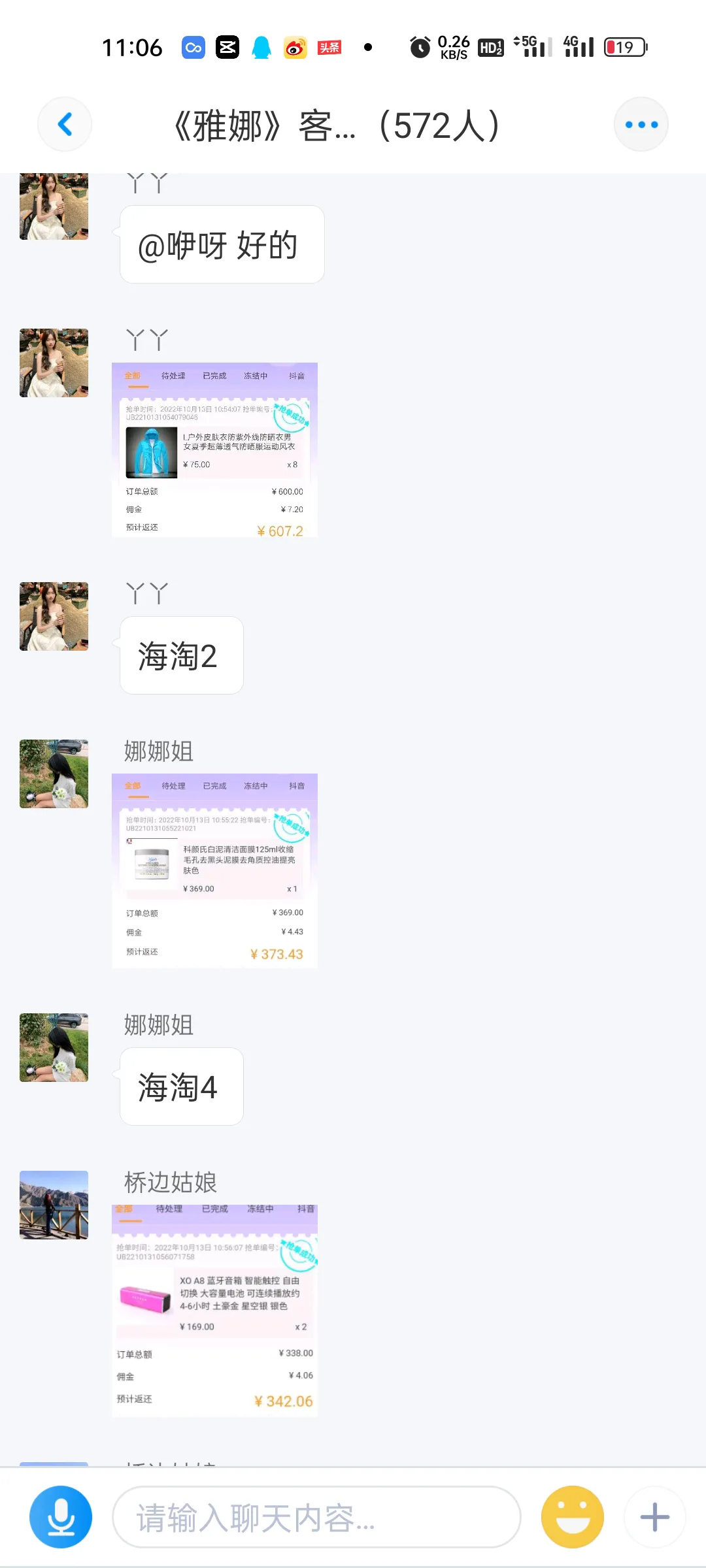Open 娜娜姐's avatar beside 海淘4 message
The image size is (706, 1568).
[x=54, y=1047]
